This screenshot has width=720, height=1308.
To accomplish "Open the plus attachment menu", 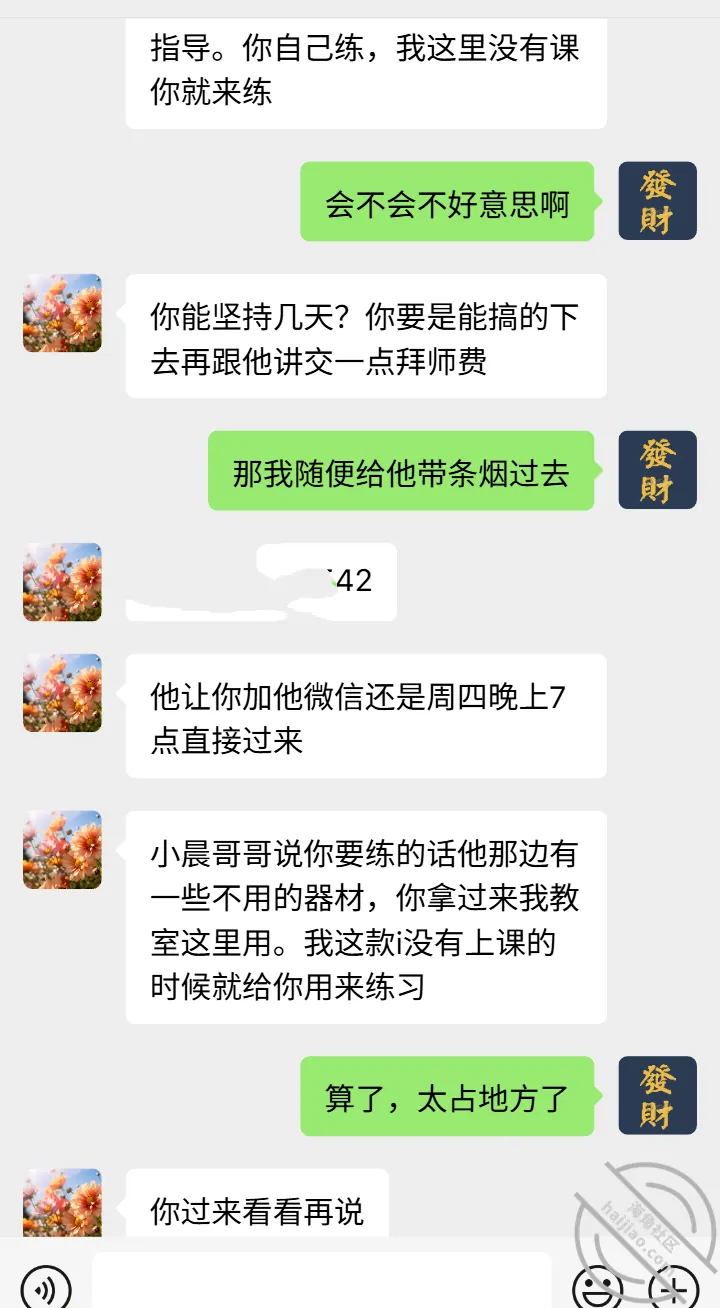I will click(673, 1286).
